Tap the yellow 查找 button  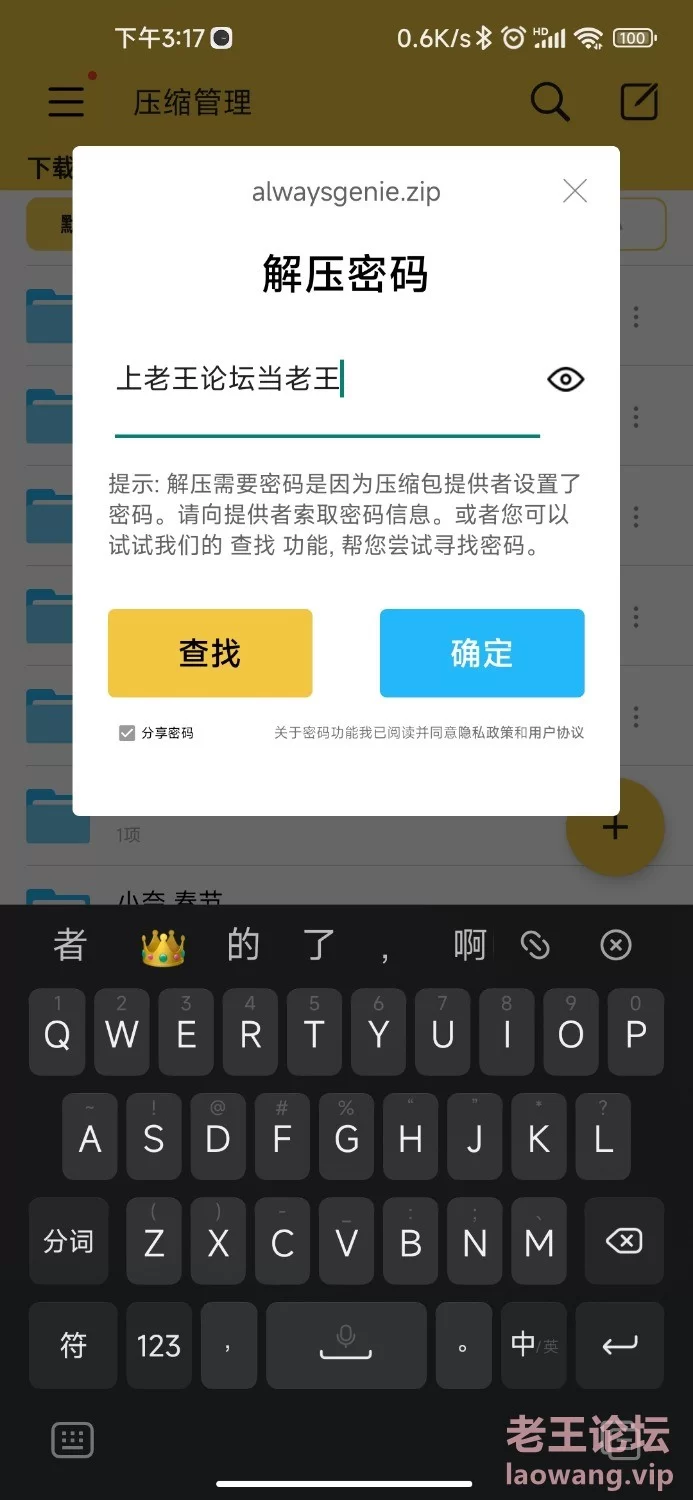pos(210,653)
